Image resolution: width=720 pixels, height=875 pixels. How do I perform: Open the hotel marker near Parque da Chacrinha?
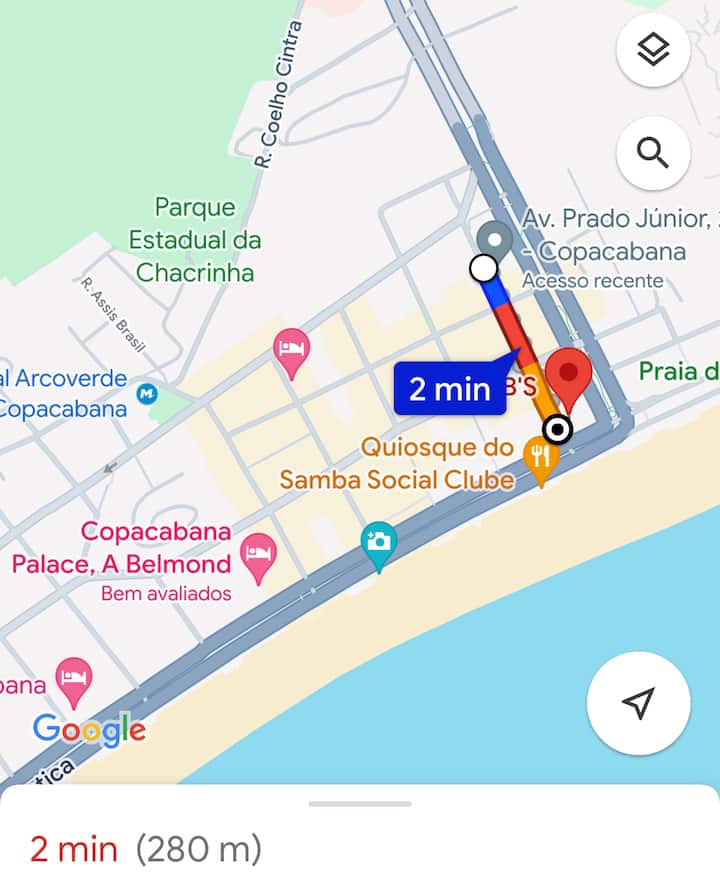tap(291, 349)
